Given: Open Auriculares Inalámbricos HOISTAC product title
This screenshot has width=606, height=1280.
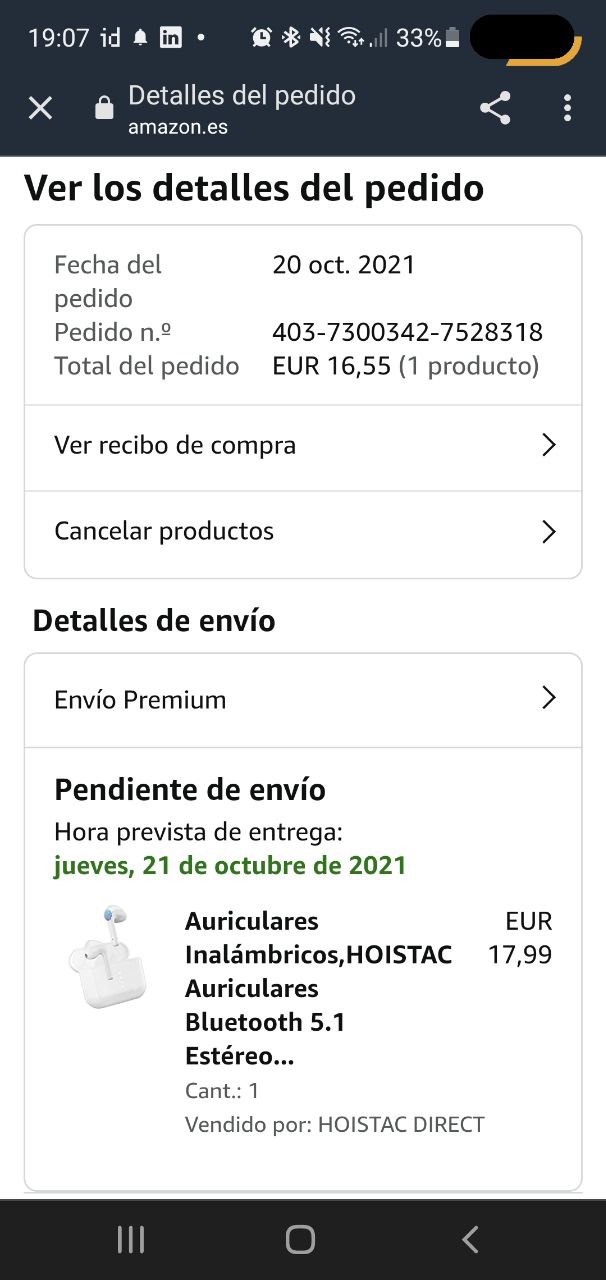Looking at the screenshot, I should pos(318,987).
